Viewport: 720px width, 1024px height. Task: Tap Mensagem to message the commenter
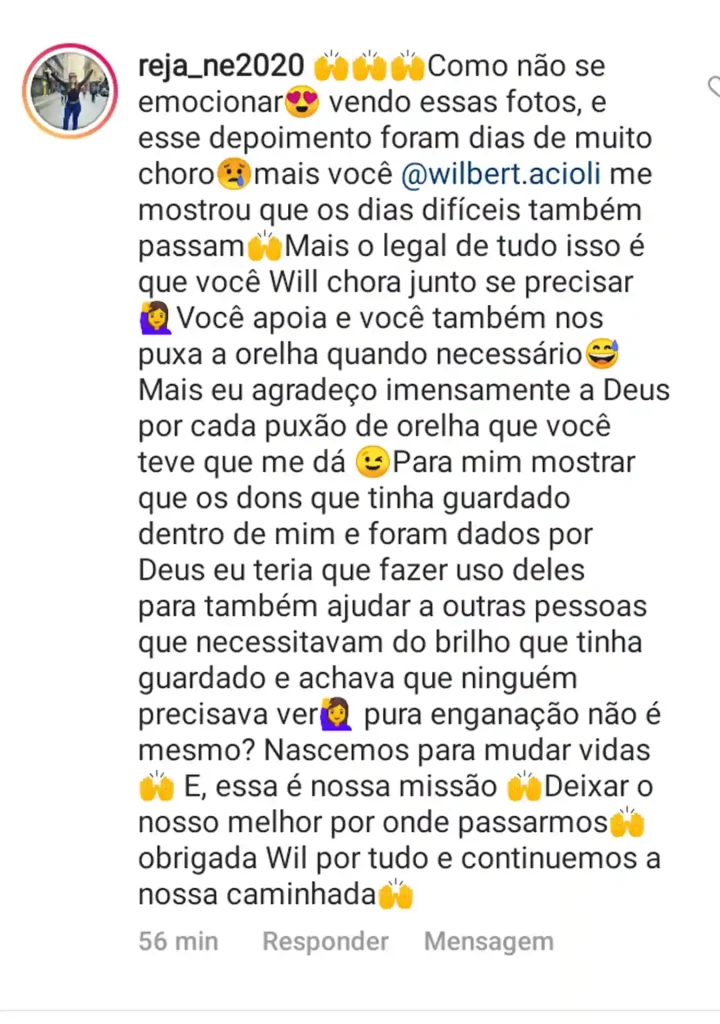tap(488, 941)
